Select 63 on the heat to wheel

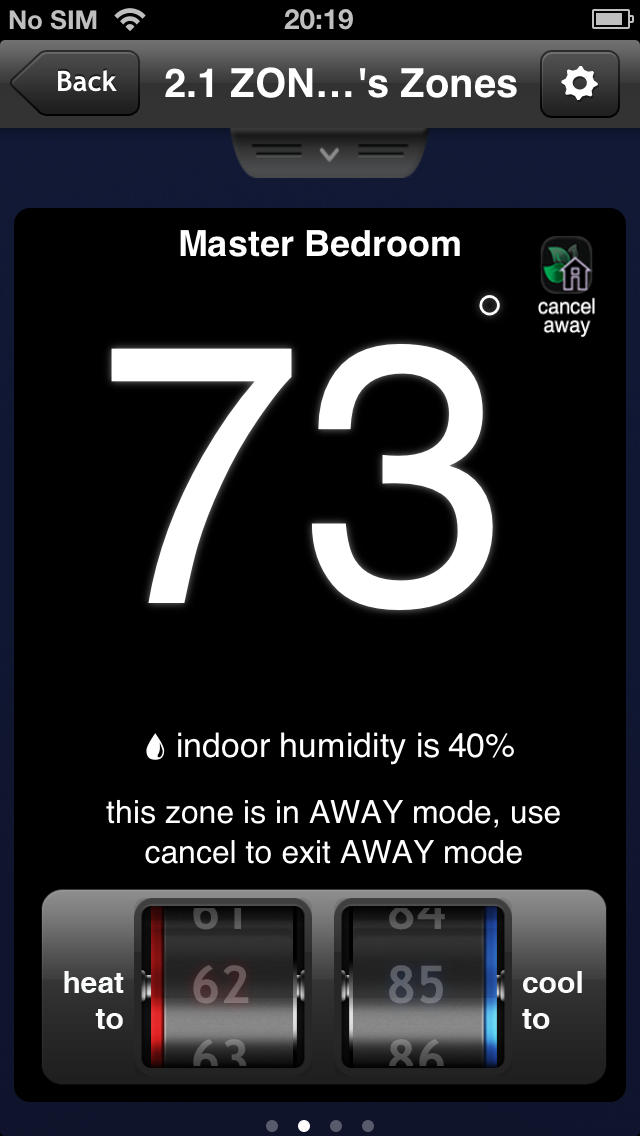pos(220,1052)
